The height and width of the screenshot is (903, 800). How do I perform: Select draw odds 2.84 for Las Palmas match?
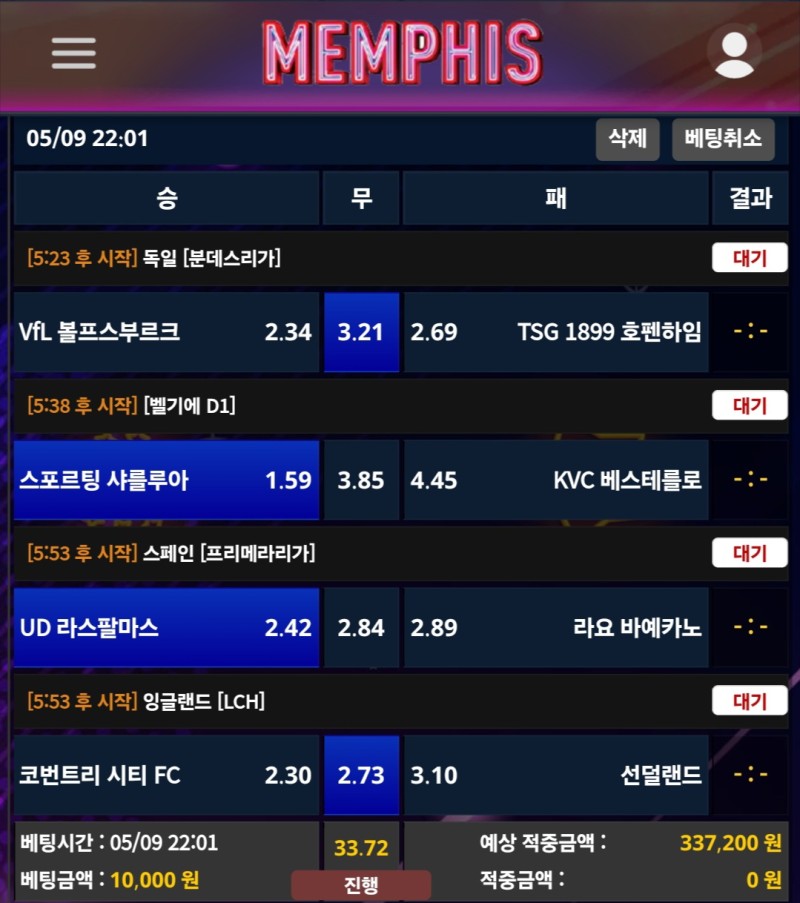tap(361, 628)
